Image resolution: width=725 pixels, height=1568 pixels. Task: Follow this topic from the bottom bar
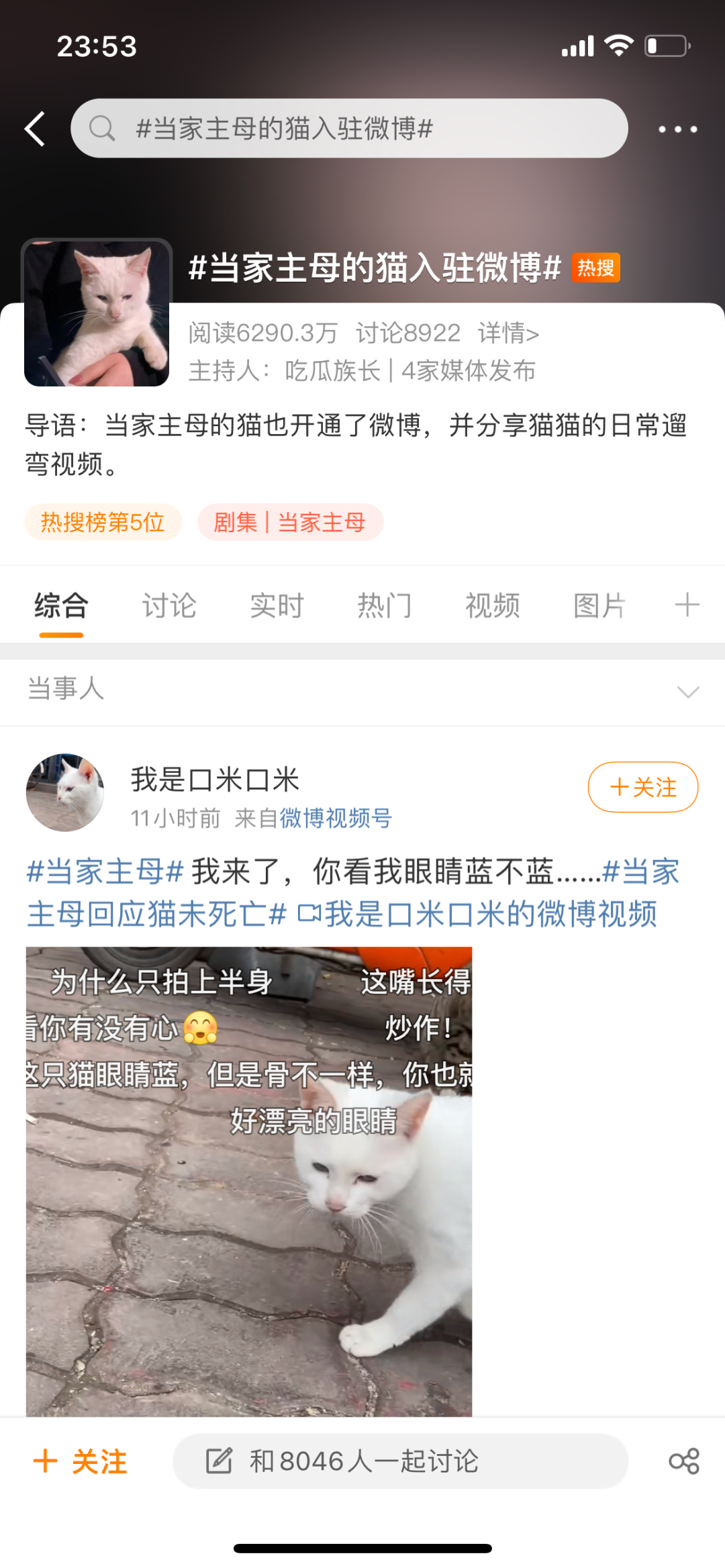click(x=81, y=1461)
